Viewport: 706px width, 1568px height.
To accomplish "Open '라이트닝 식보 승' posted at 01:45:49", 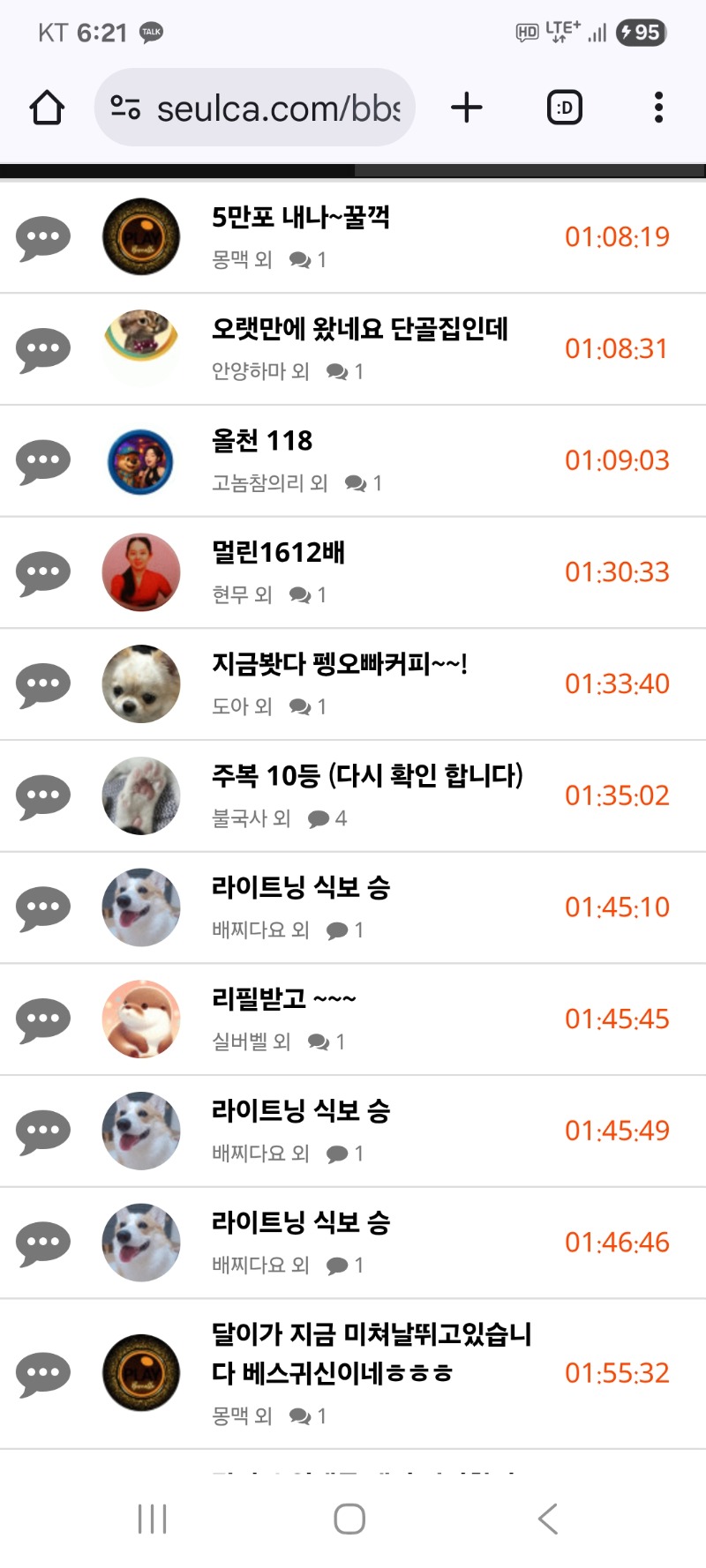I will coord(301,1111).
